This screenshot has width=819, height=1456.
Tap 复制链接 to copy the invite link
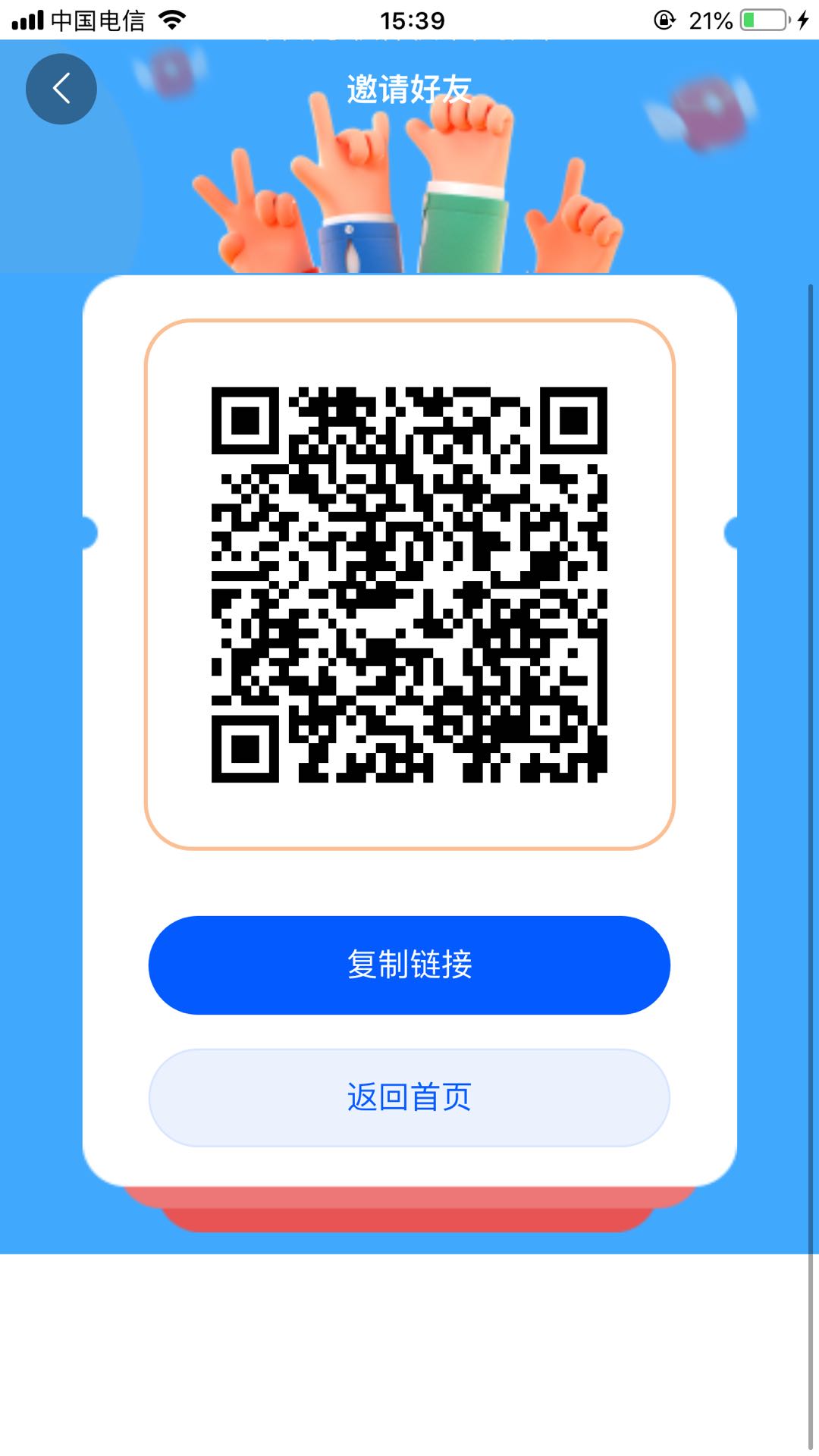pyautogui.click(x=409, y=965)
